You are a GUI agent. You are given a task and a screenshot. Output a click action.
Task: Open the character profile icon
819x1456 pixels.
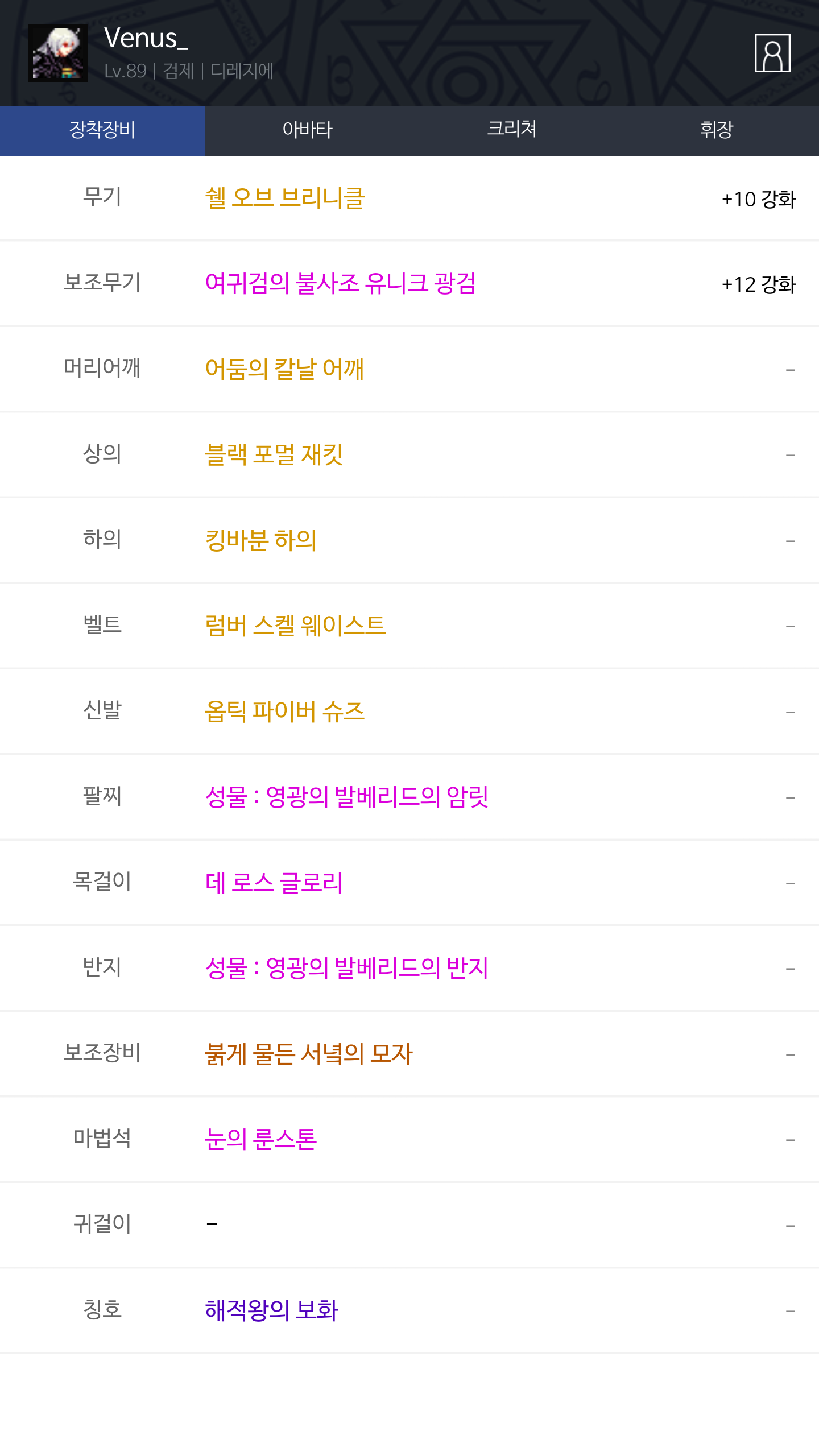(772, 53)
